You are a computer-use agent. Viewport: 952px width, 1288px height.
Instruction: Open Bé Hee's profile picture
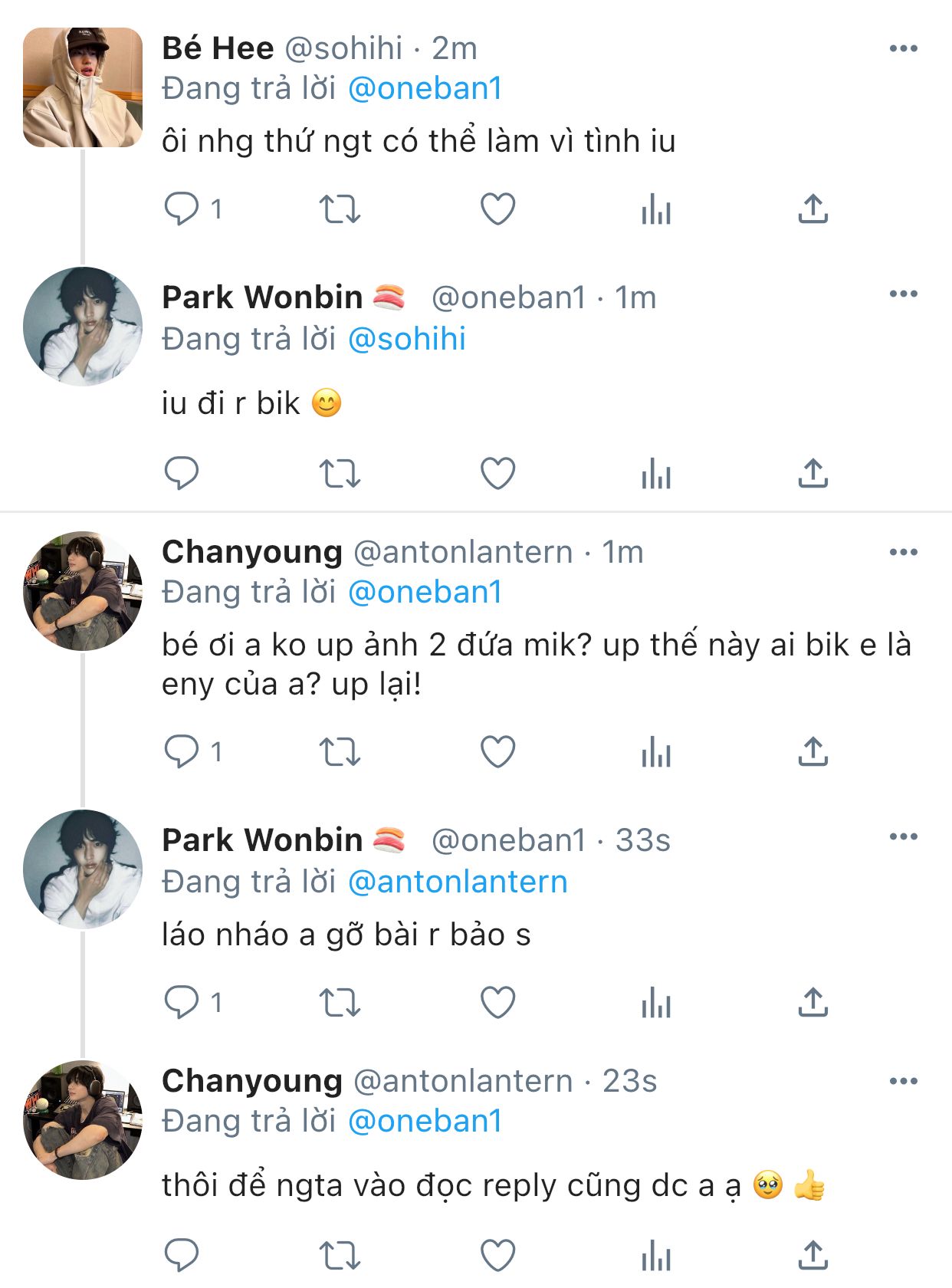click(83, 87)
